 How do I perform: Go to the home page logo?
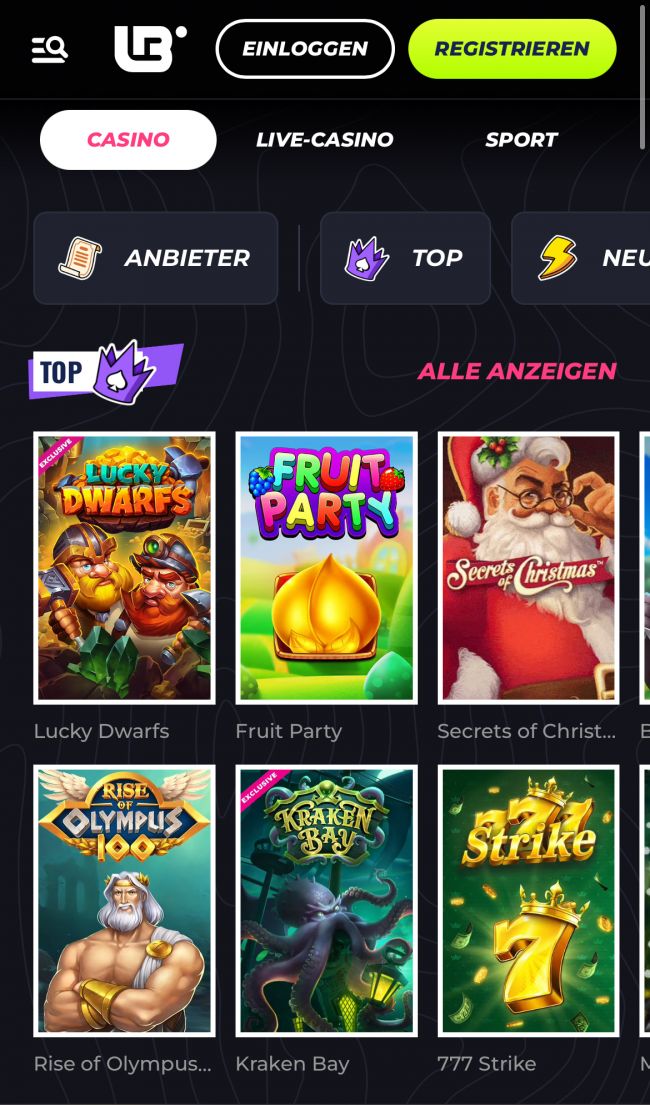click(150, 49)
